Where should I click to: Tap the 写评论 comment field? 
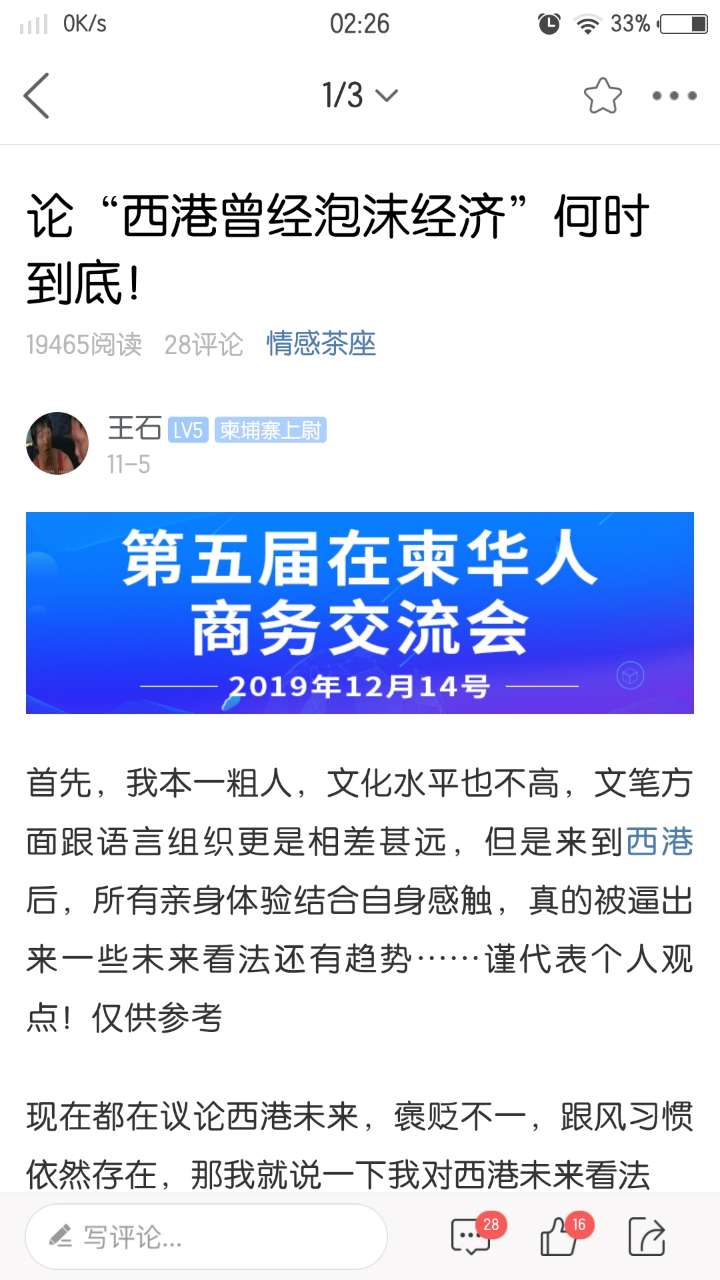point(206,1237)
